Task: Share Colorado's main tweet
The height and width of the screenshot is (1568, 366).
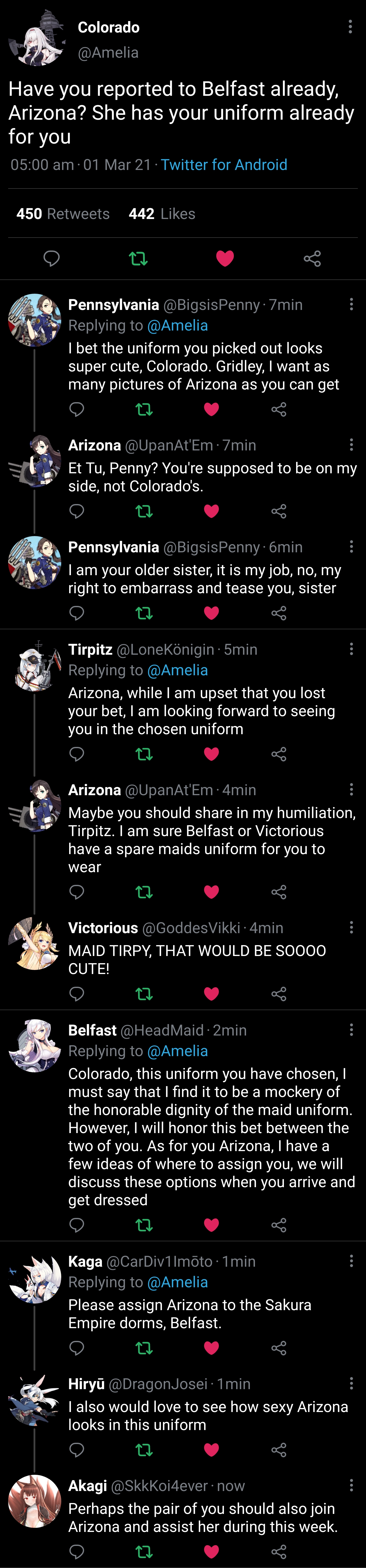Action: [x=312, y=259]
